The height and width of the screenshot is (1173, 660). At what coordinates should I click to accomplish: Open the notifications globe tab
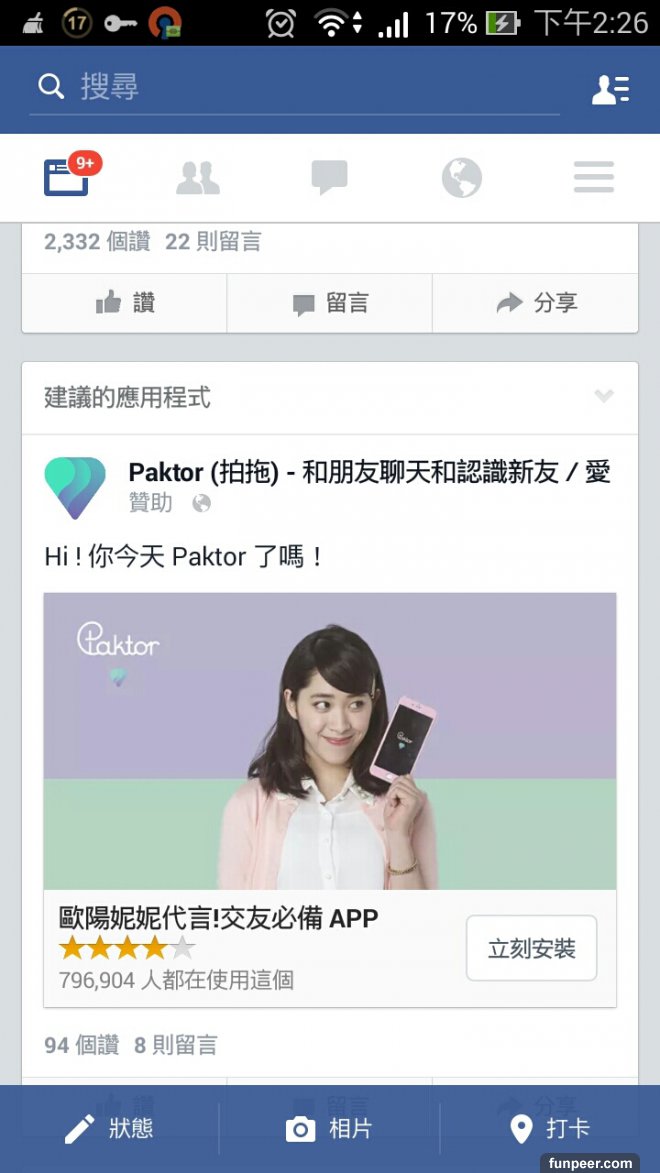461,178
